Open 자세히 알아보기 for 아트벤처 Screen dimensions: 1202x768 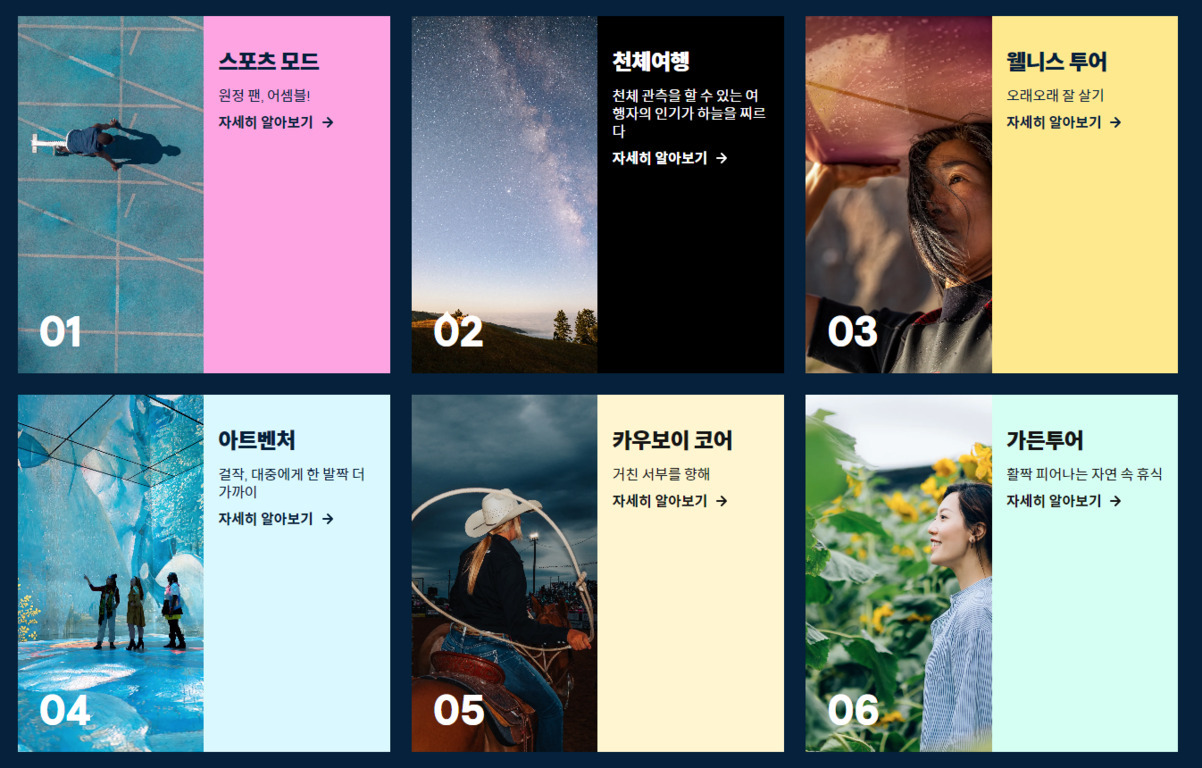275,519
